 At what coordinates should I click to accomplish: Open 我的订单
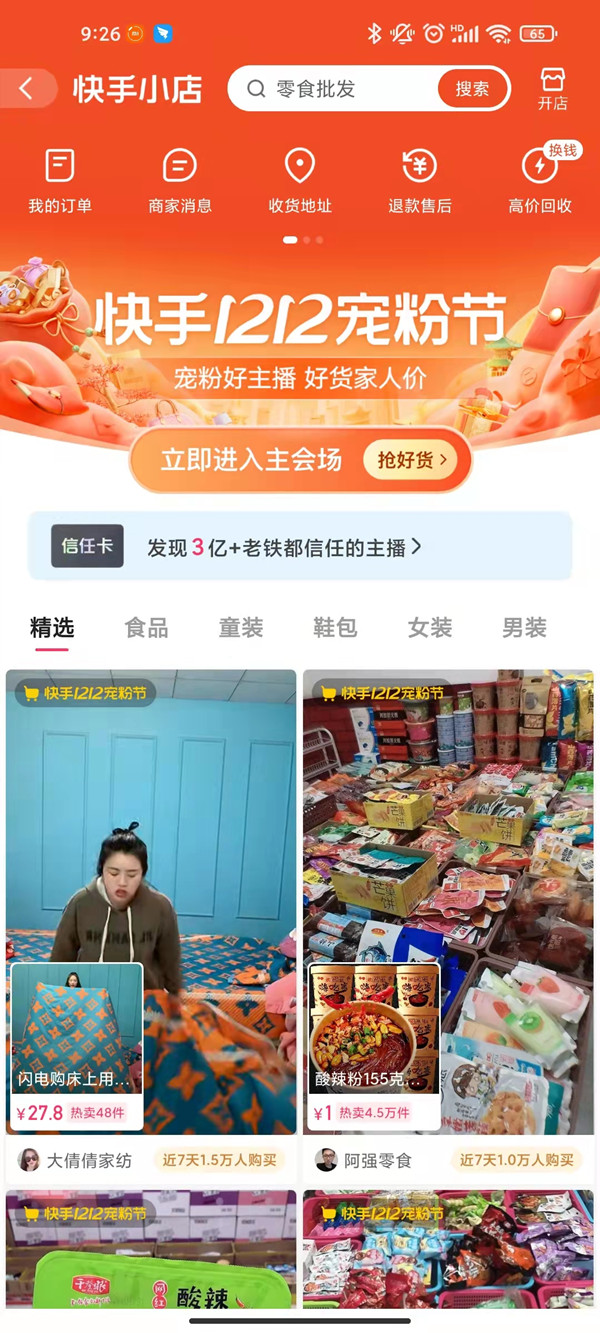[x=60, y=181]
